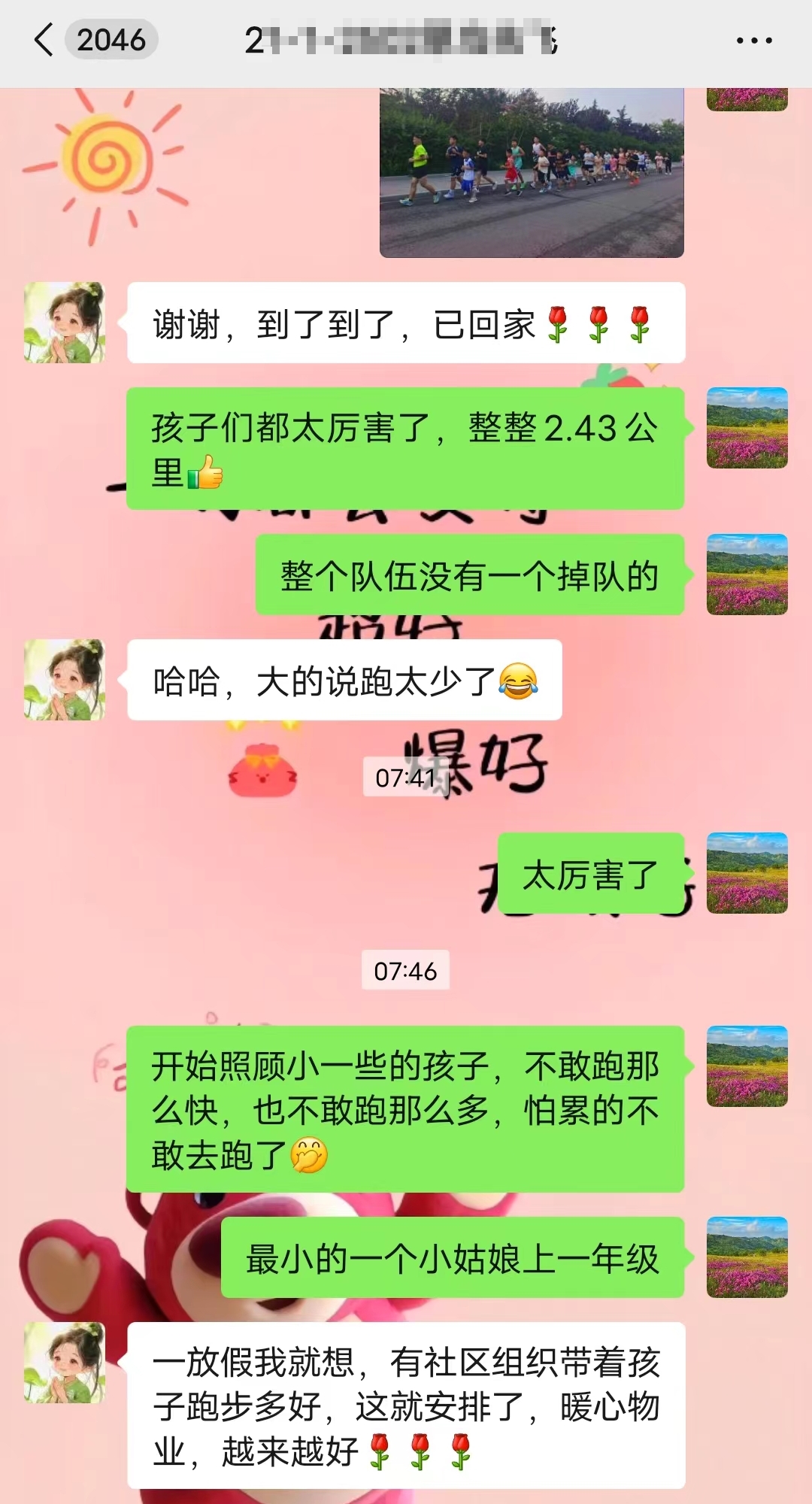Tap girl avatar beside 哈哈，大的说跑太少了 message

(x=65, y=680)
